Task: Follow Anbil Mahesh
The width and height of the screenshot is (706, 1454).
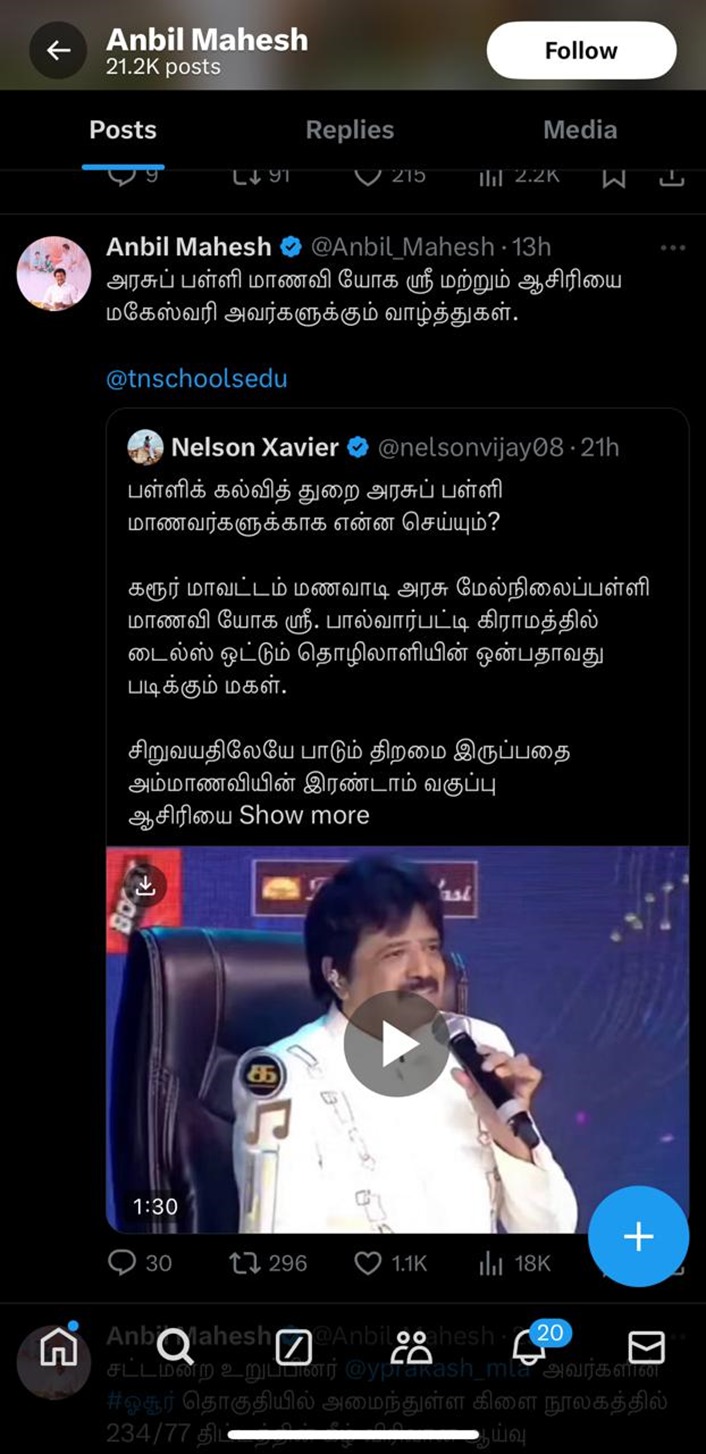Action: pyautogui.click(x=581, y=51)
